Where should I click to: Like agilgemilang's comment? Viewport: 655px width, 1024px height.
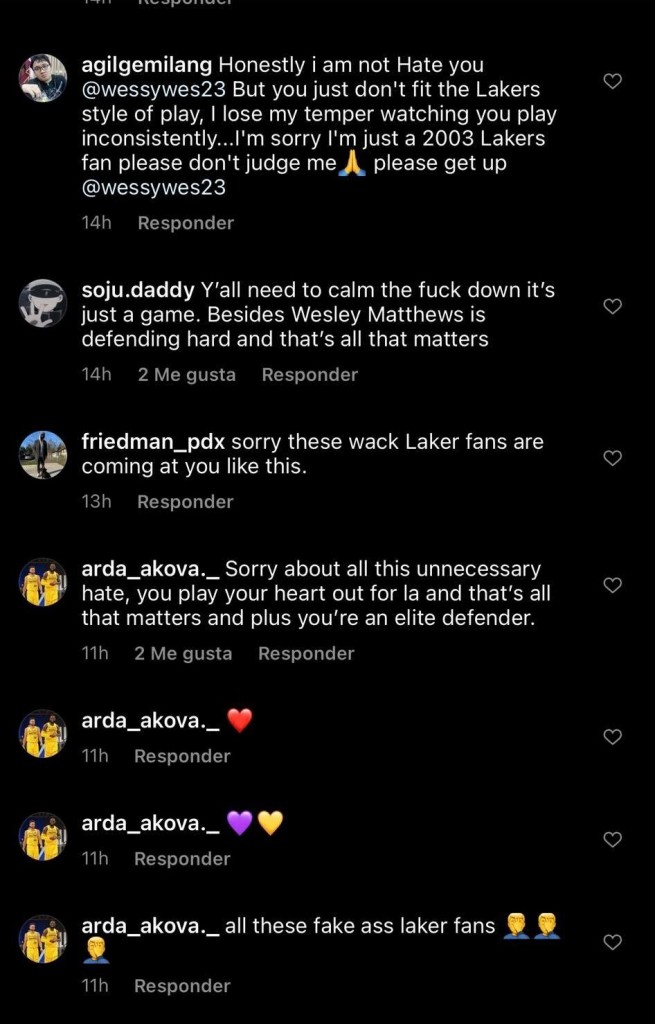613,81
